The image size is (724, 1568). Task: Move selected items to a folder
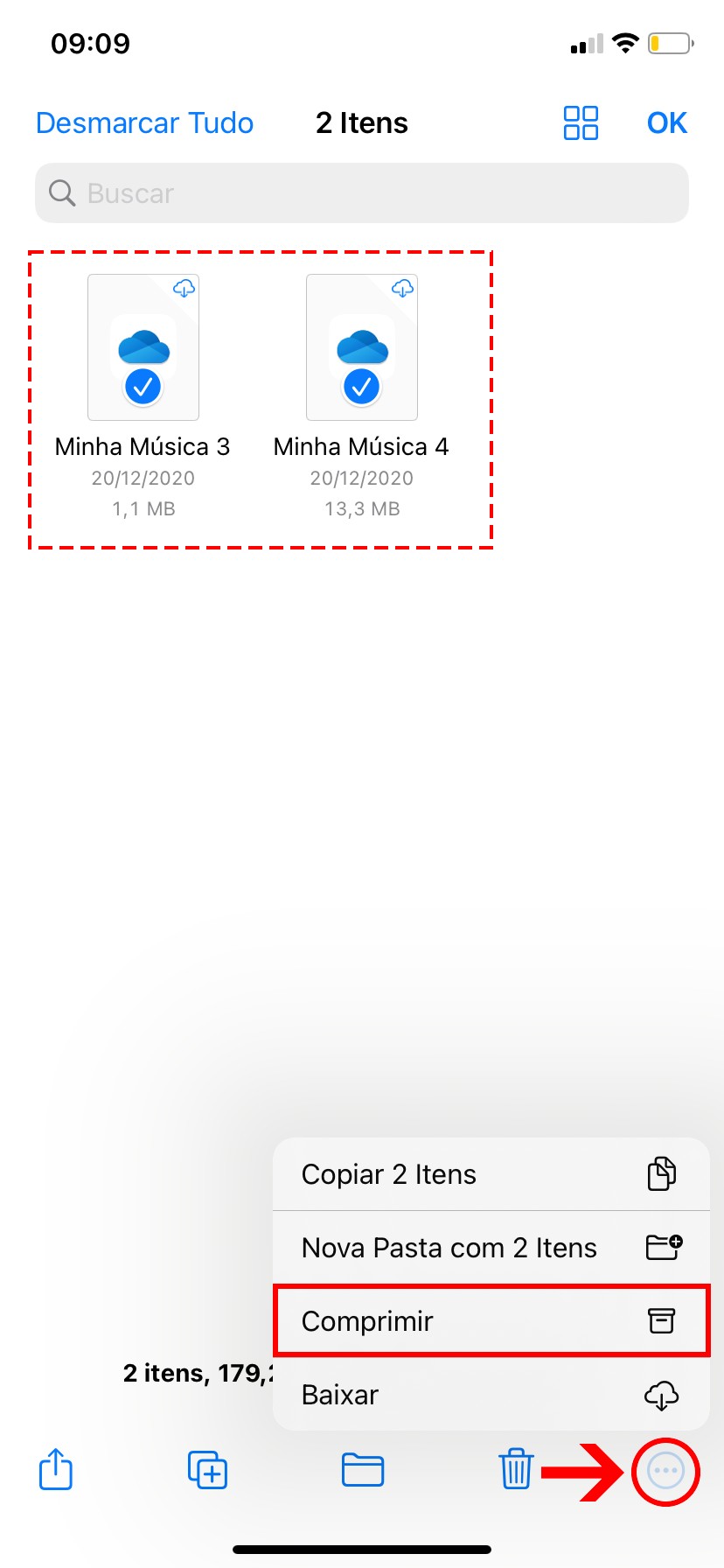pyautogui.click(x=362, y=1470)
